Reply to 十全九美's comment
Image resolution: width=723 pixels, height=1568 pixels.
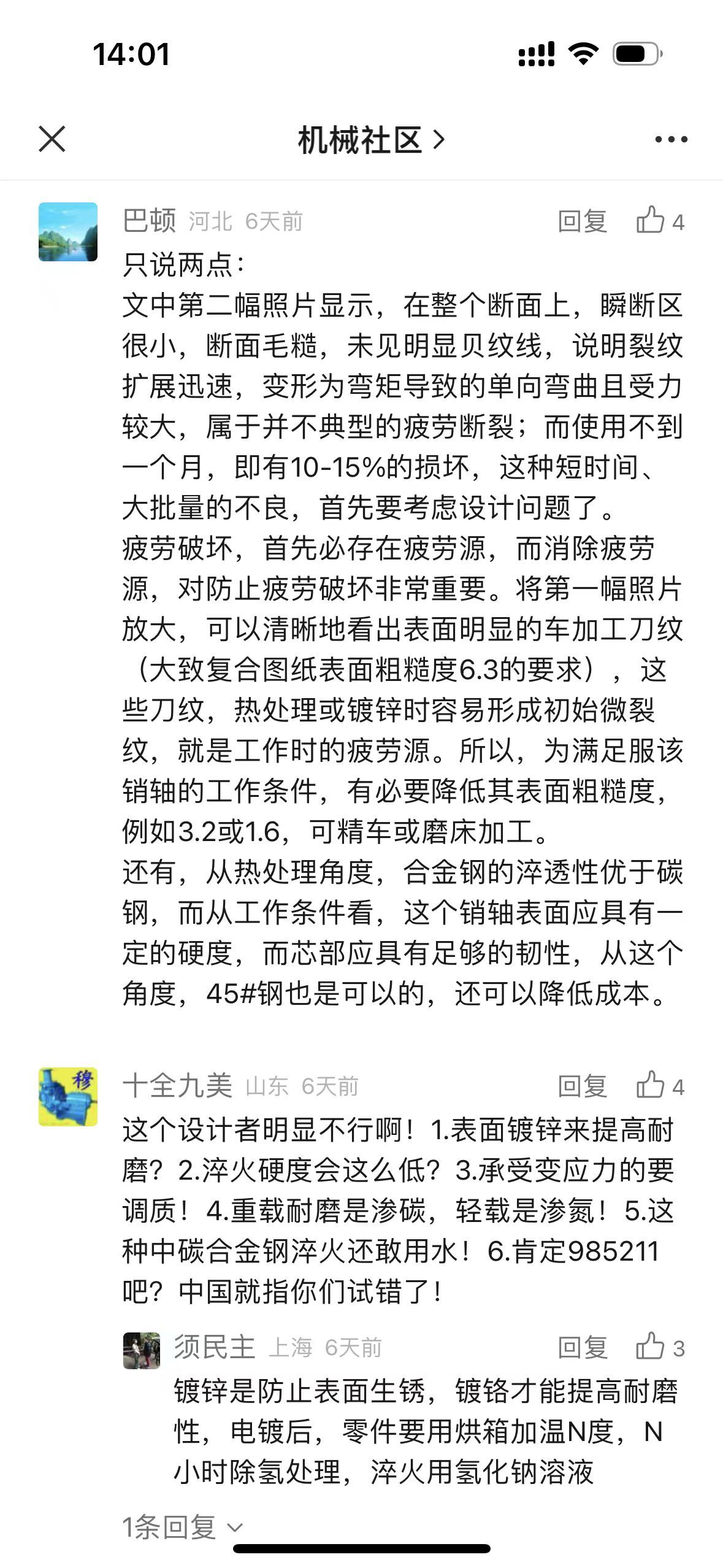point(582,1086)
